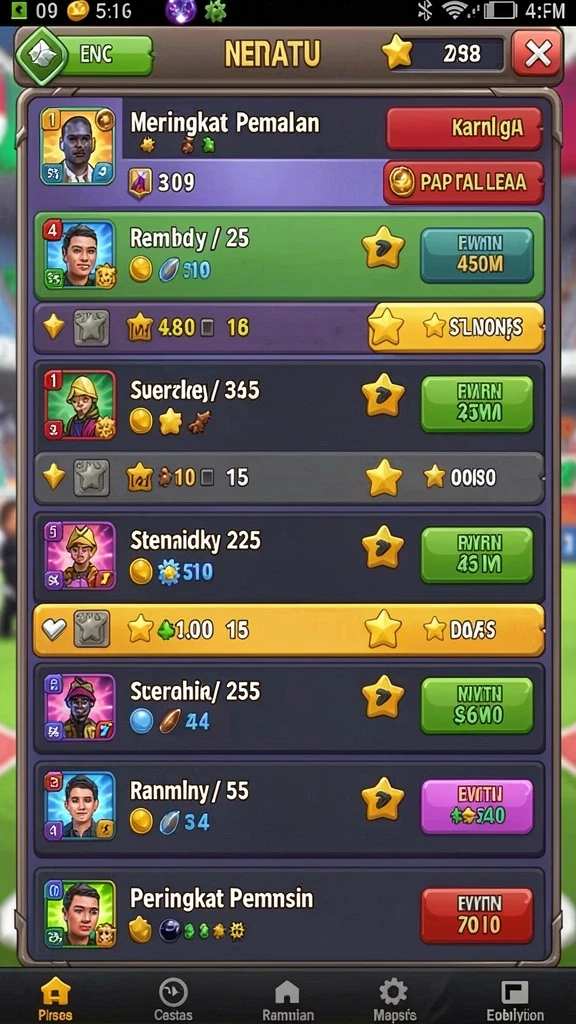Tap the purple button in Ranmlny's row
576x1024 pixels.
[477, 807]
